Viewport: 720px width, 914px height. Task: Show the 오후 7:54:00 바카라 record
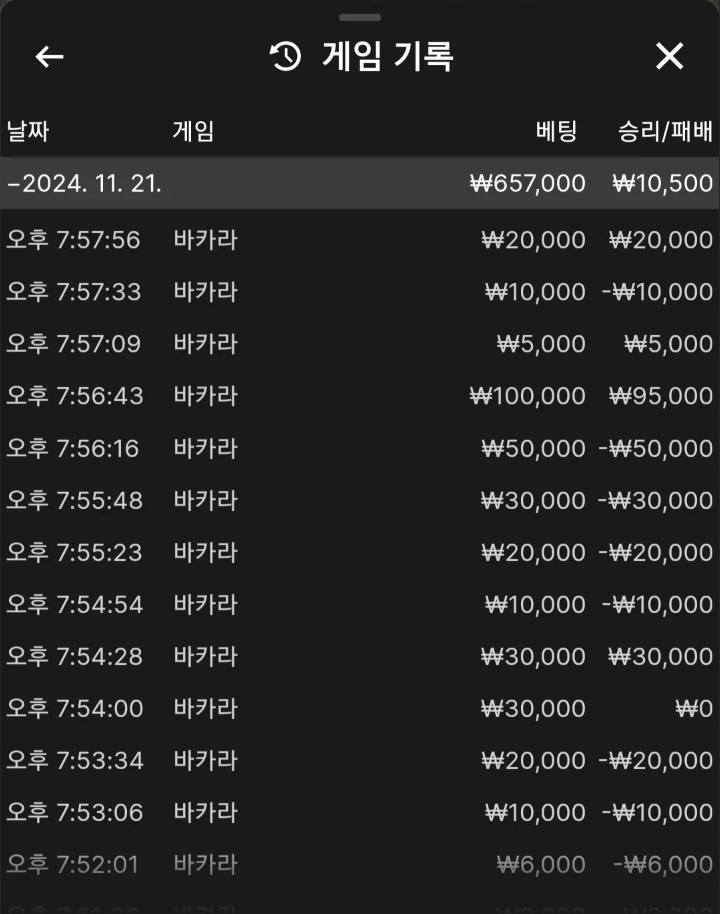(x=360, y=708)
